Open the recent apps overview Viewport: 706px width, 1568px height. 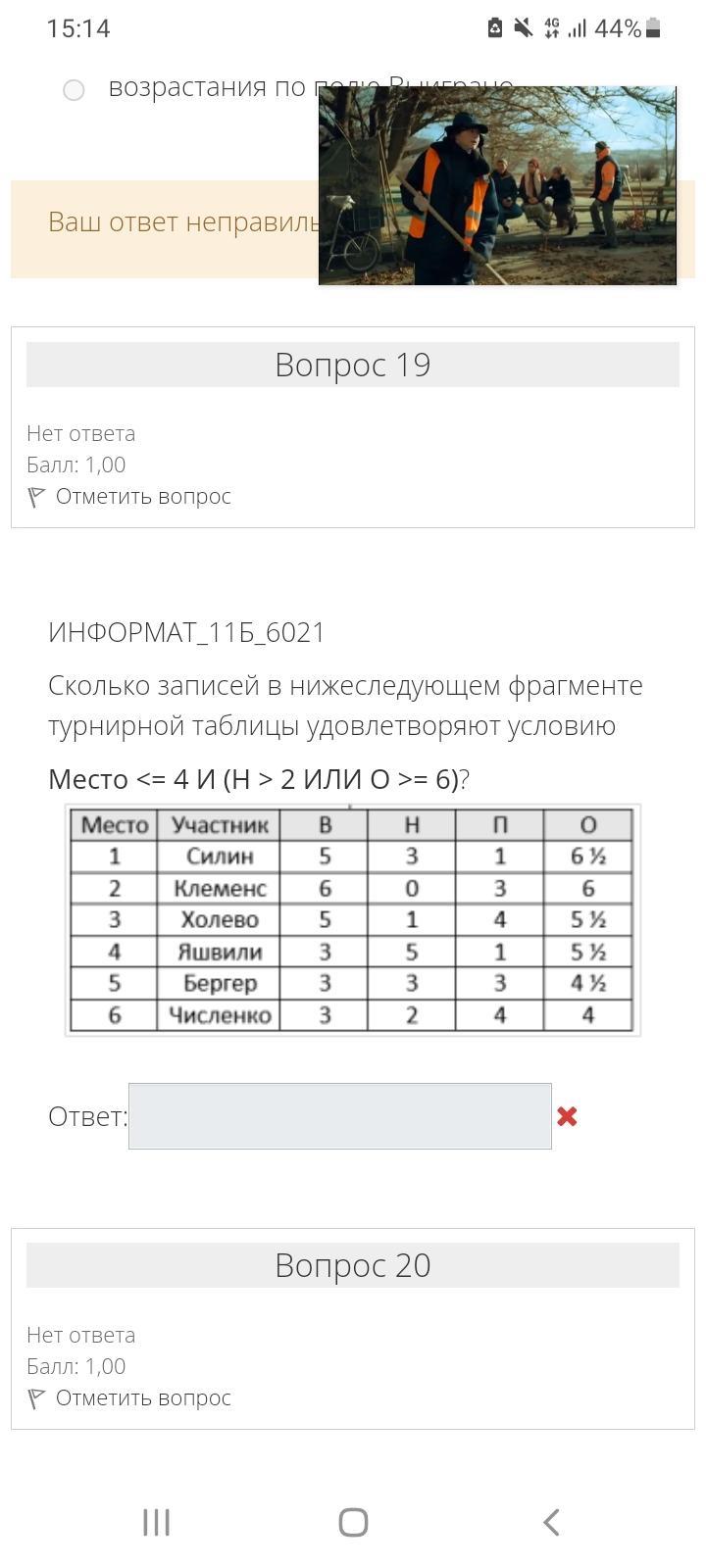click(x=157, y=1522)
